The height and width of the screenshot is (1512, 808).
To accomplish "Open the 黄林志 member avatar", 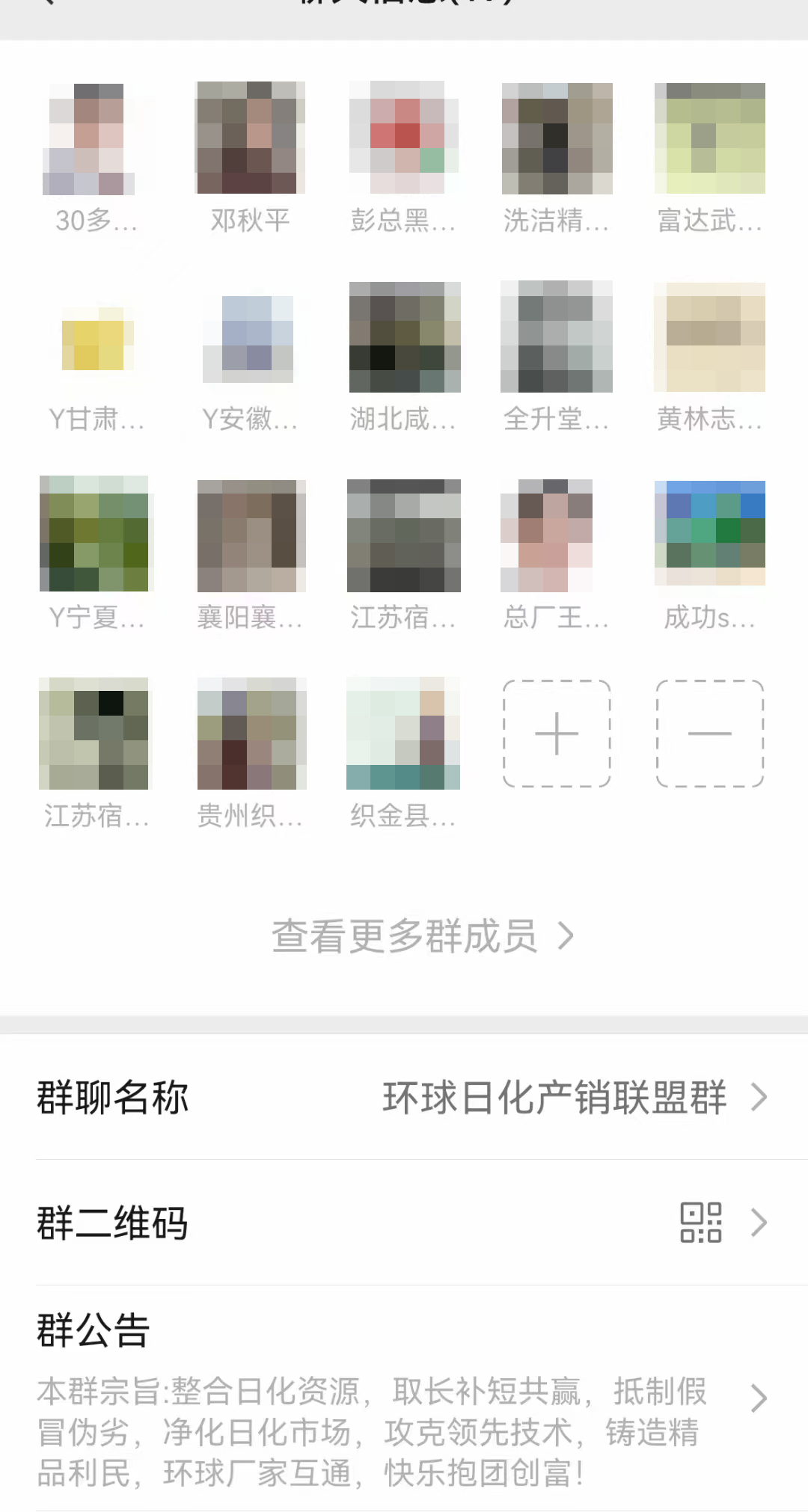I will (708, 338).
